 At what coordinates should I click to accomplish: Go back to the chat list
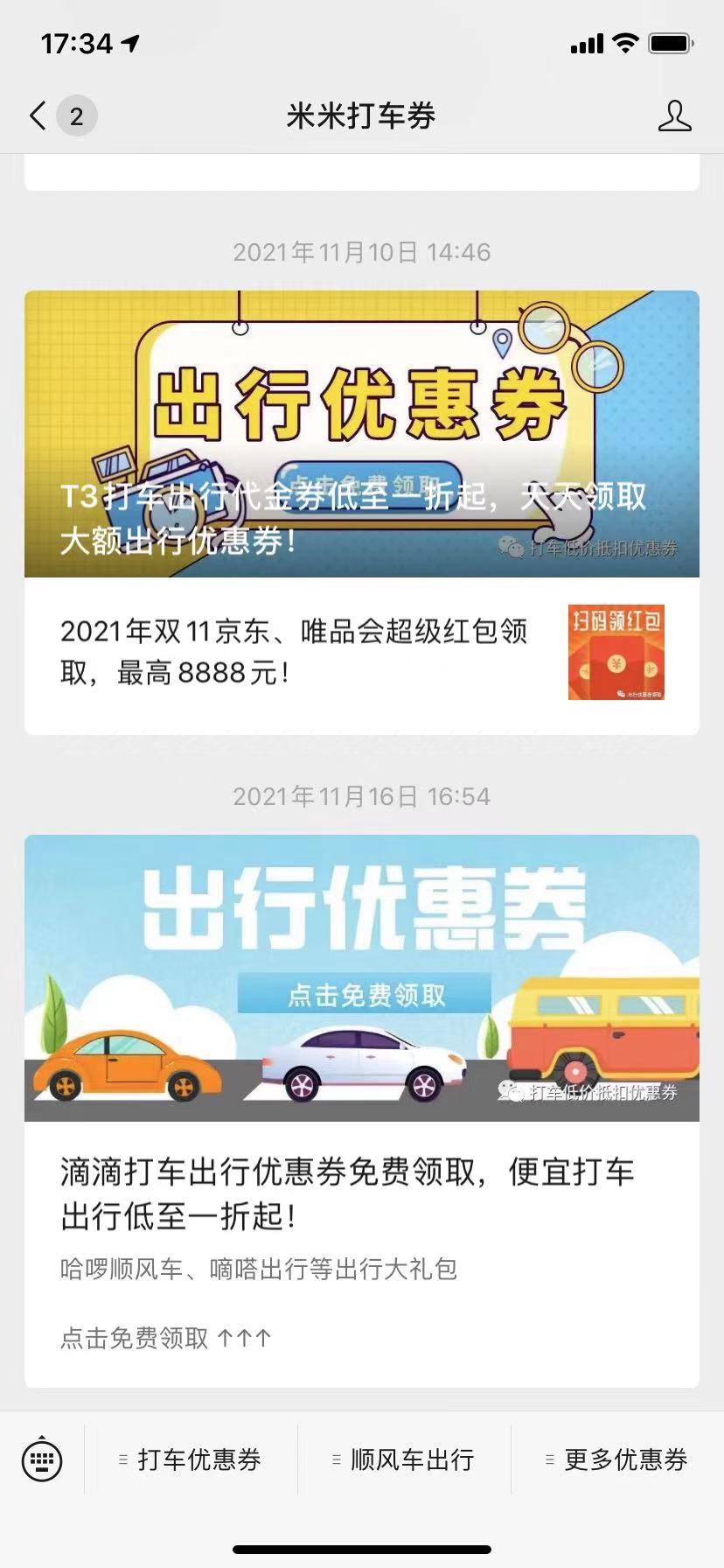tap(38, 115)
